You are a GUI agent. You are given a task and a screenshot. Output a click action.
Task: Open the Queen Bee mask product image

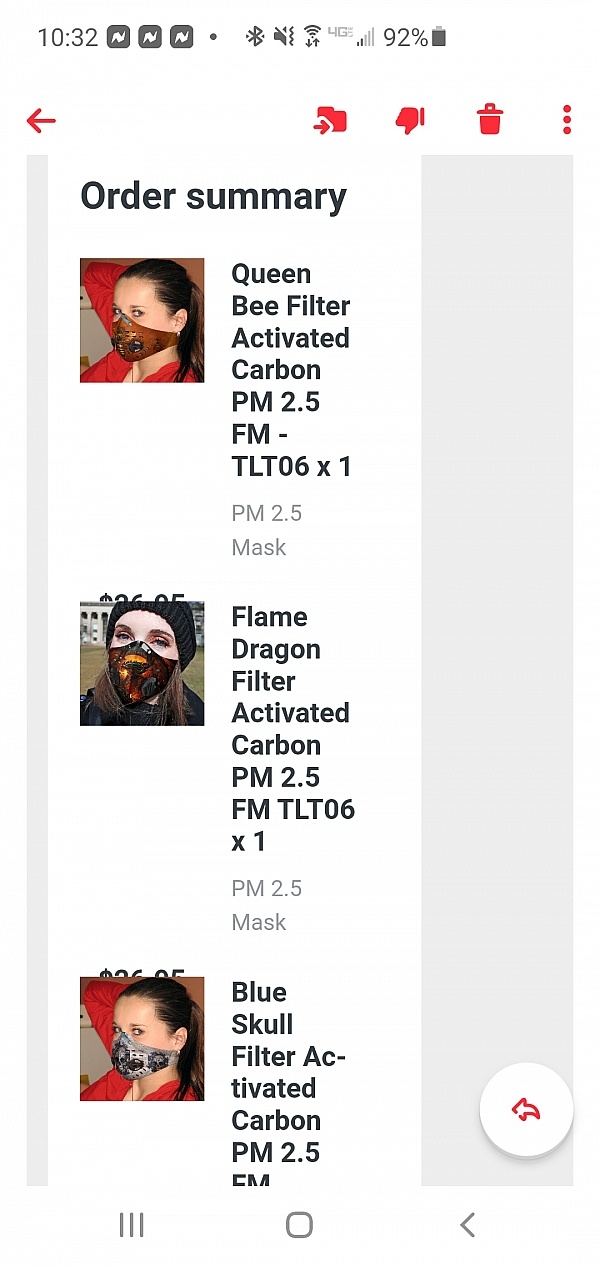point(142,321)
